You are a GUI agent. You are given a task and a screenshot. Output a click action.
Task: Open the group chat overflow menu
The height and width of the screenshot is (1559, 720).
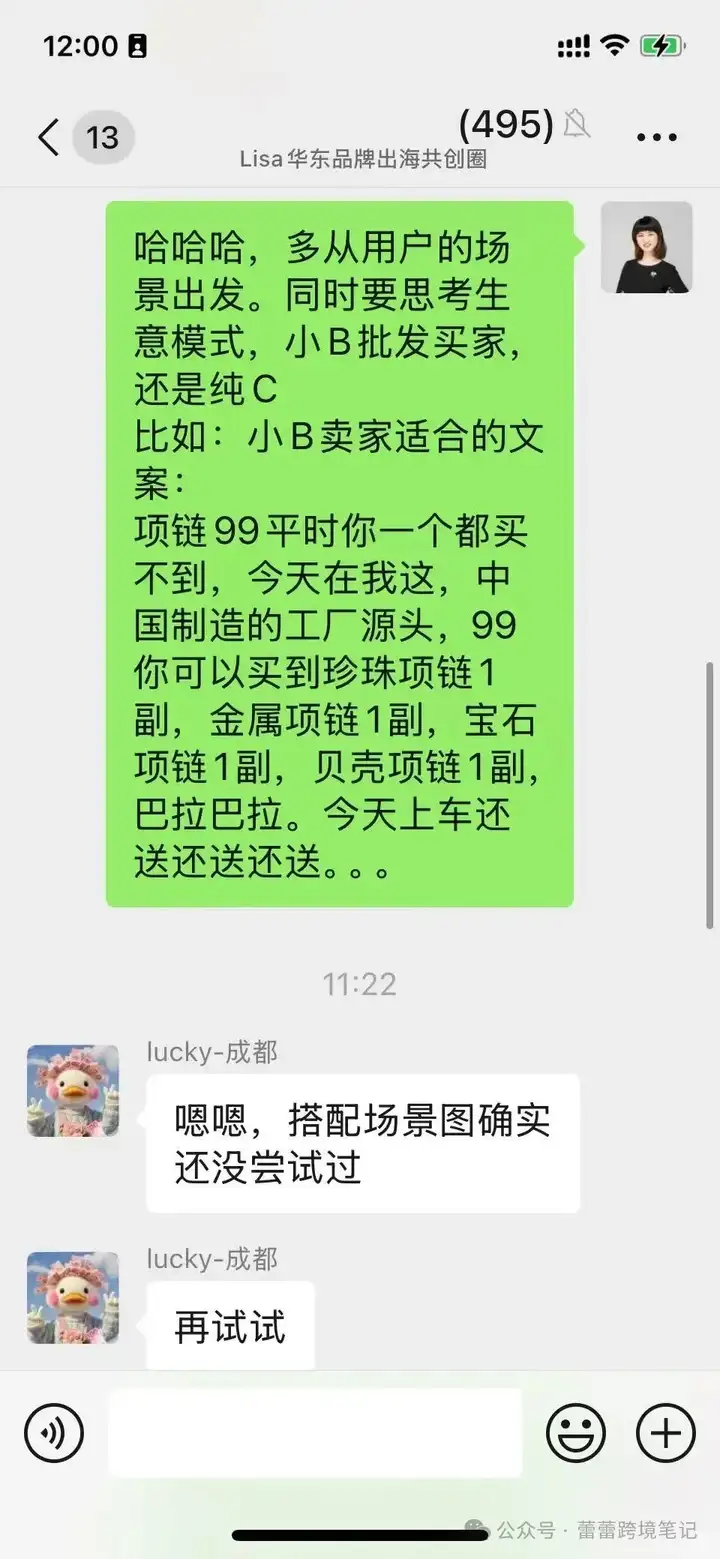click(x=656, y=137)
